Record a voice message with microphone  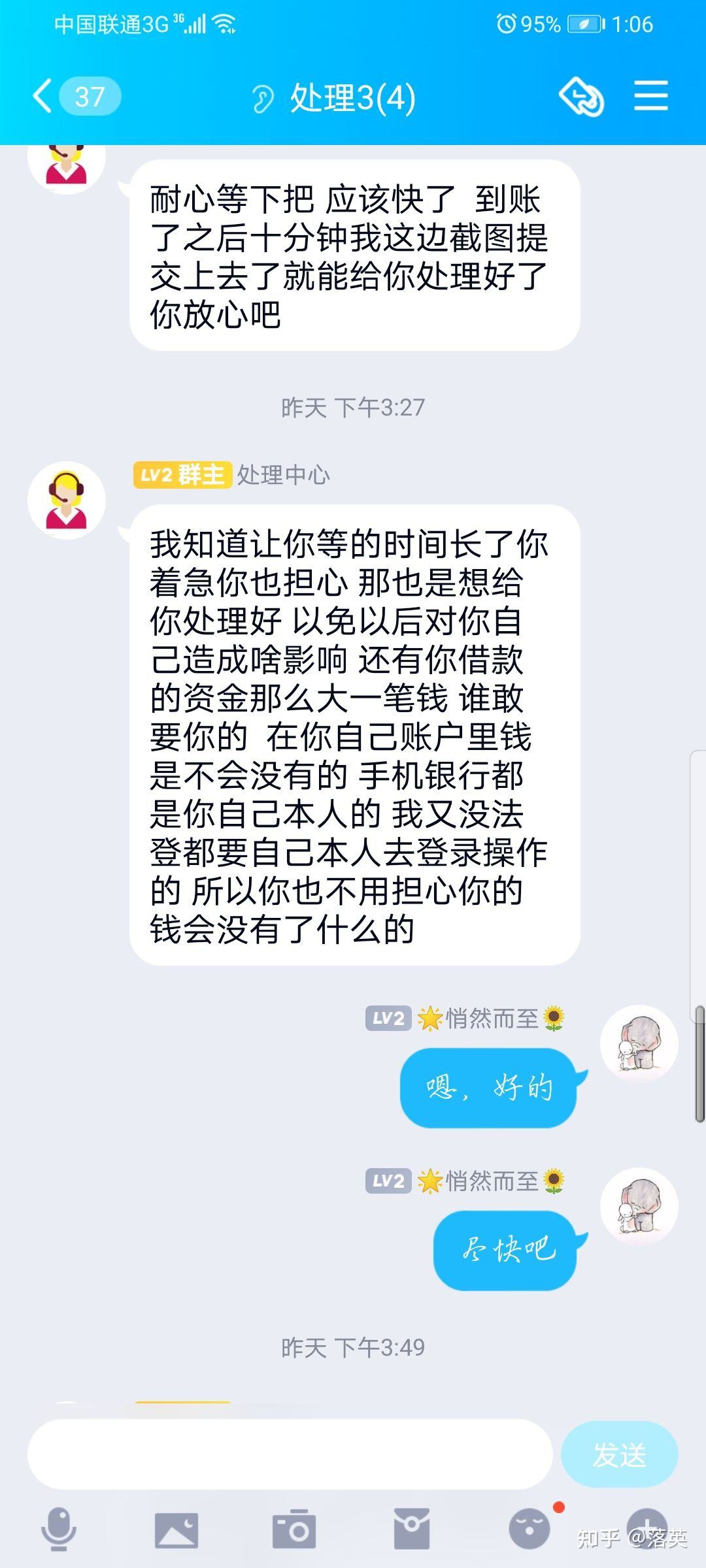click(59, 1529)
